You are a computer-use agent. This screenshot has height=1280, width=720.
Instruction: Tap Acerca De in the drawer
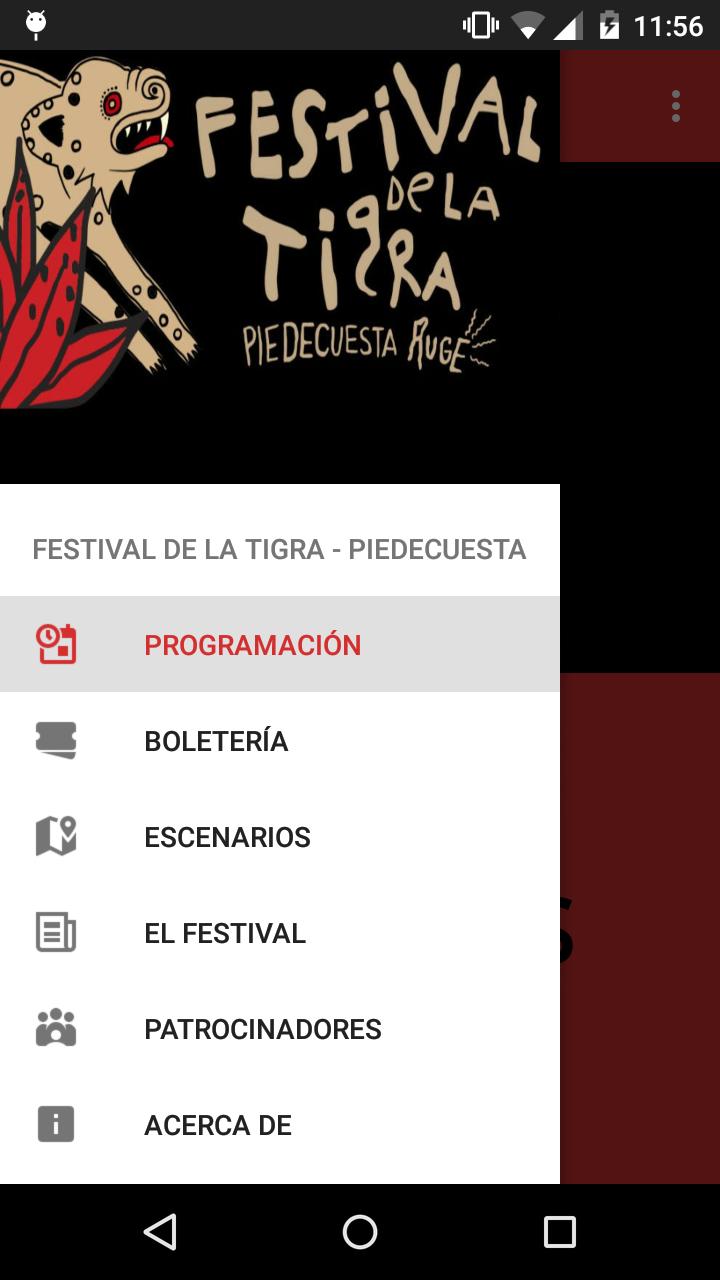[x=218, y=1124]
